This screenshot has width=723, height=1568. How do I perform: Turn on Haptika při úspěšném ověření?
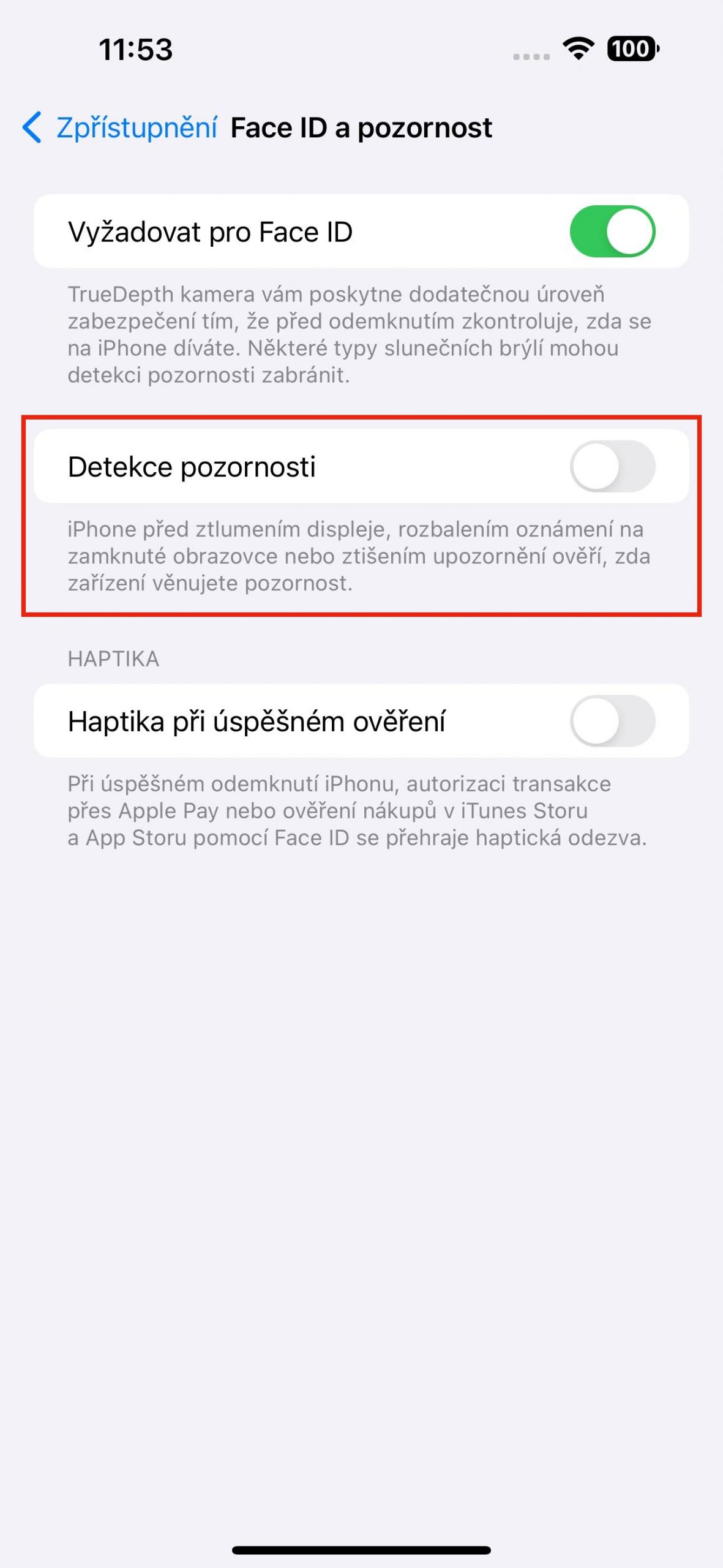coord(612,721)
